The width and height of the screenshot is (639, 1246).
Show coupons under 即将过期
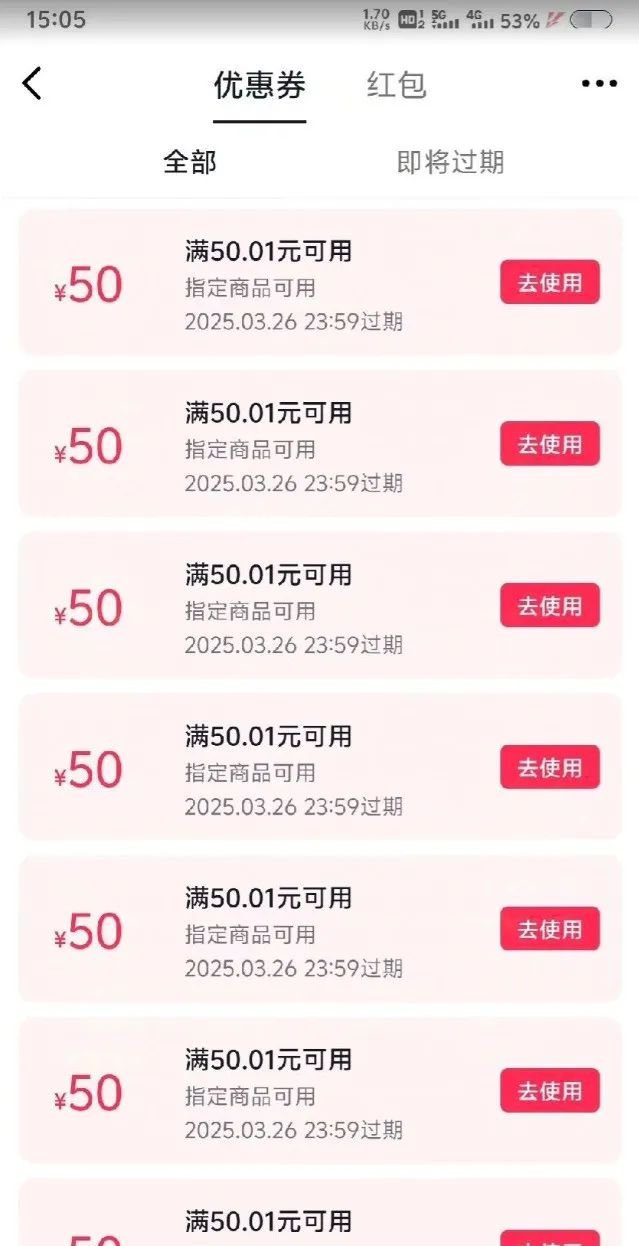(450, 162)
